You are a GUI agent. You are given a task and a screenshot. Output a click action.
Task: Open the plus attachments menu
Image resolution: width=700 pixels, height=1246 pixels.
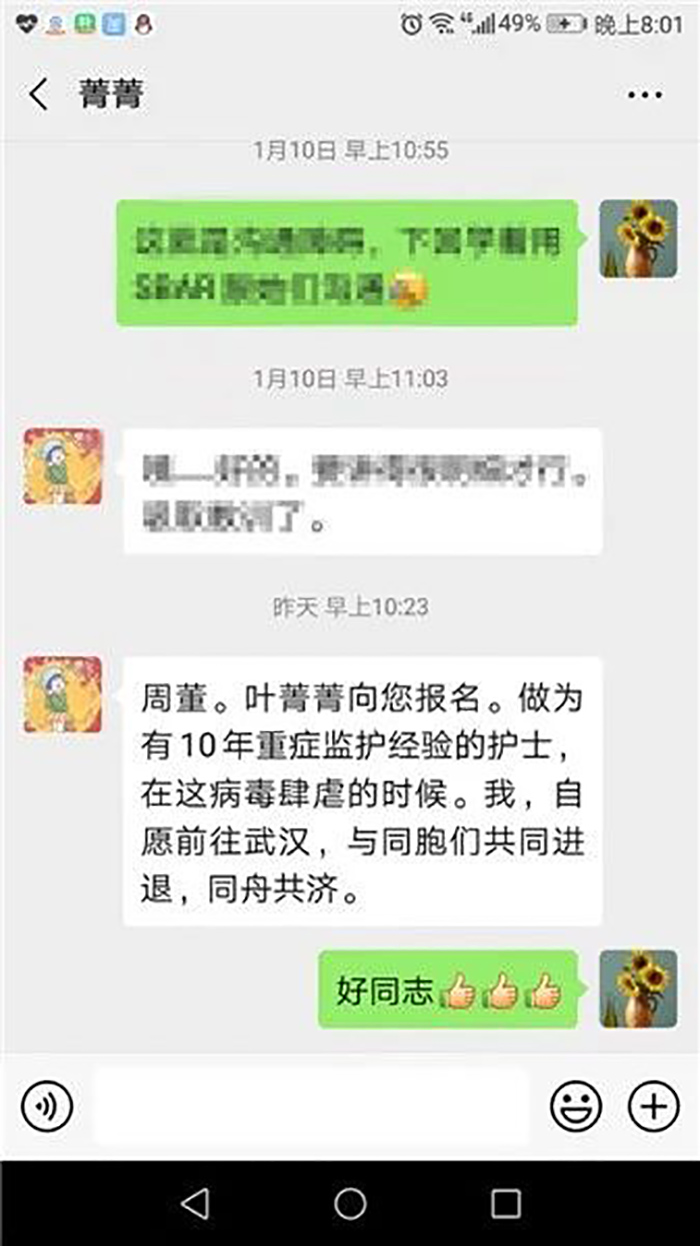coord(652,1107)
